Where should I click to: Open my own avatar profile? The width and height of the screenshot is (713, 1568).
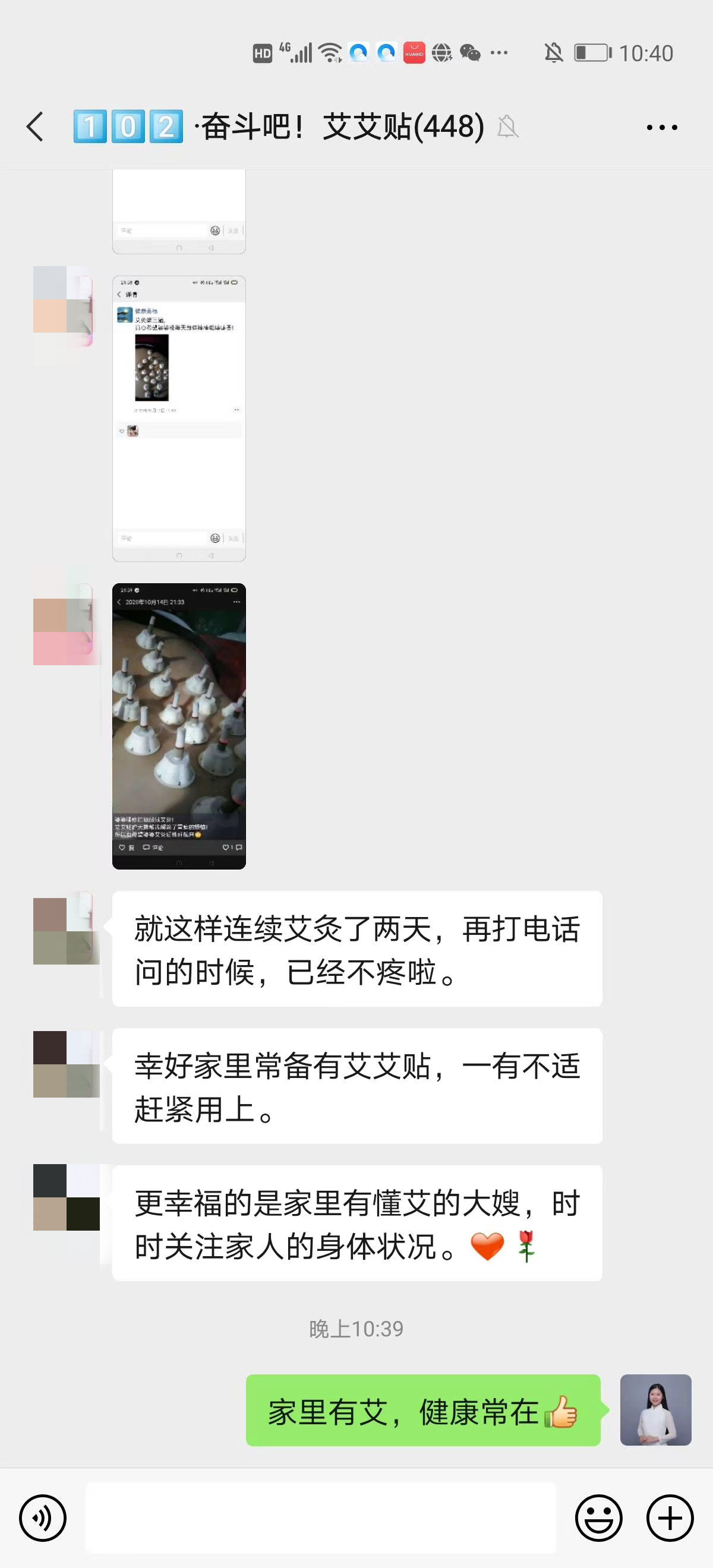(655, 1410)
